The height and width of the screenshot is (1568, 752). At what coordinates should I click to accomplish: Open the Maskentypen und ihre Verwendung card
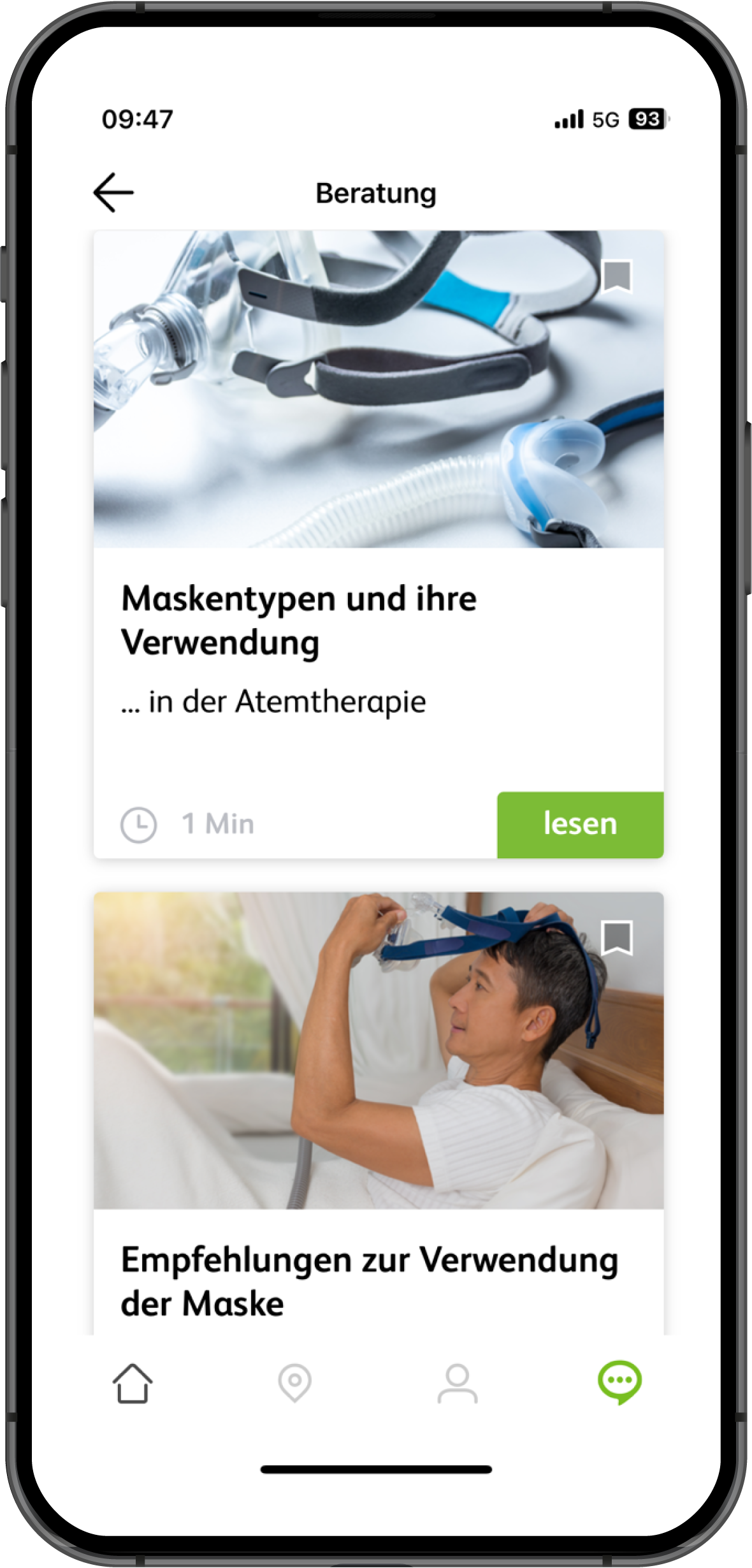300,620
